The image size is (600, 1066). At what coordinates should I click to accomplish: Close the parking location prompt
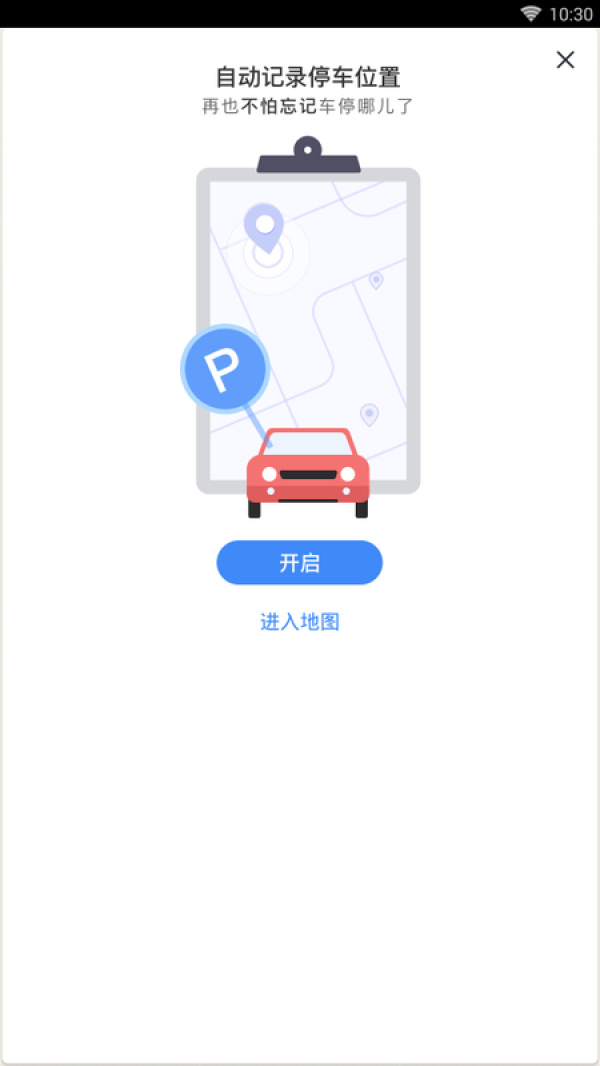tap(565, 60)
